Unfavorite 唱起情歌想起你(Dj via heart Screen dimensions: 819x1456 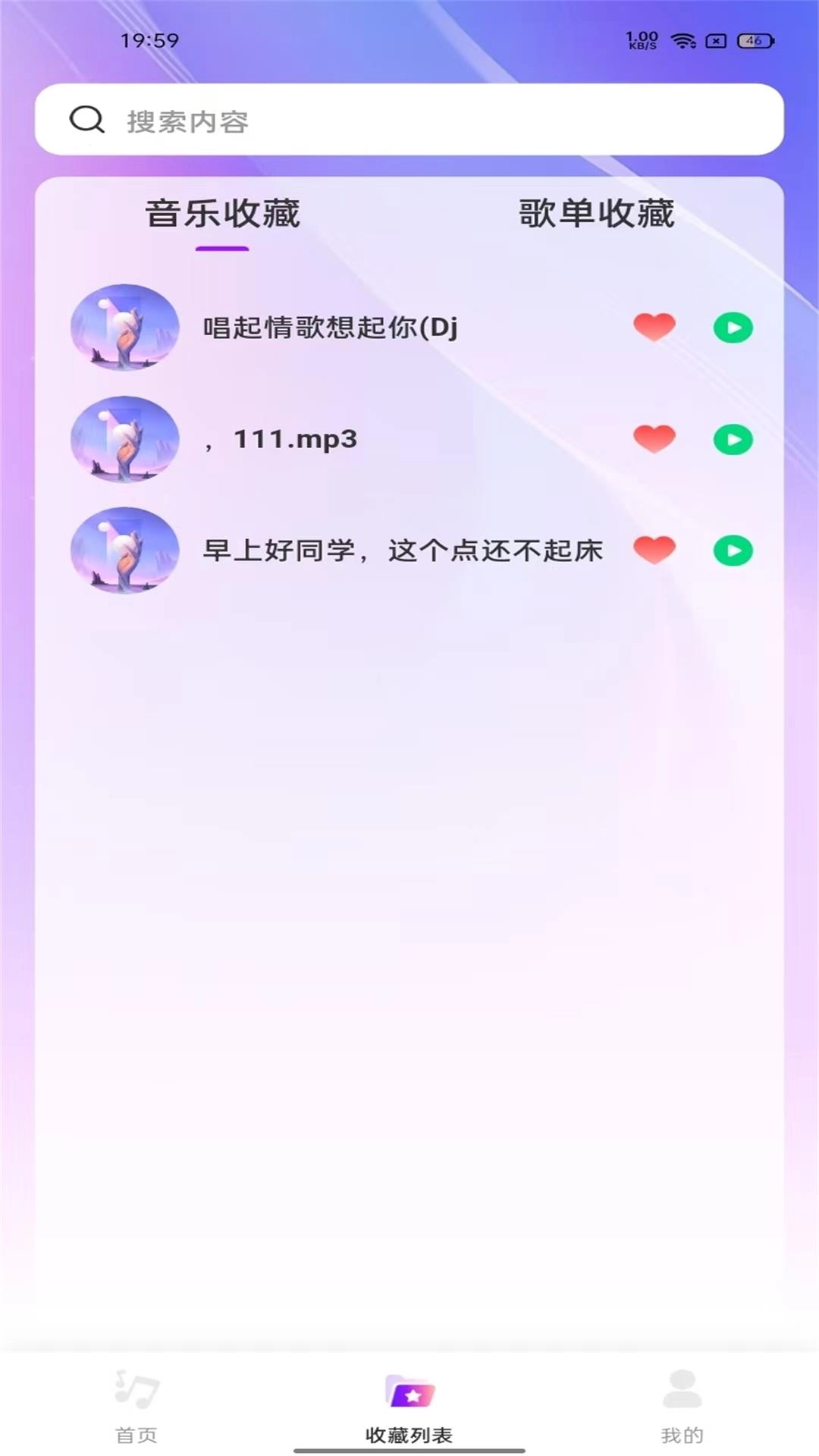click(654, 328)
